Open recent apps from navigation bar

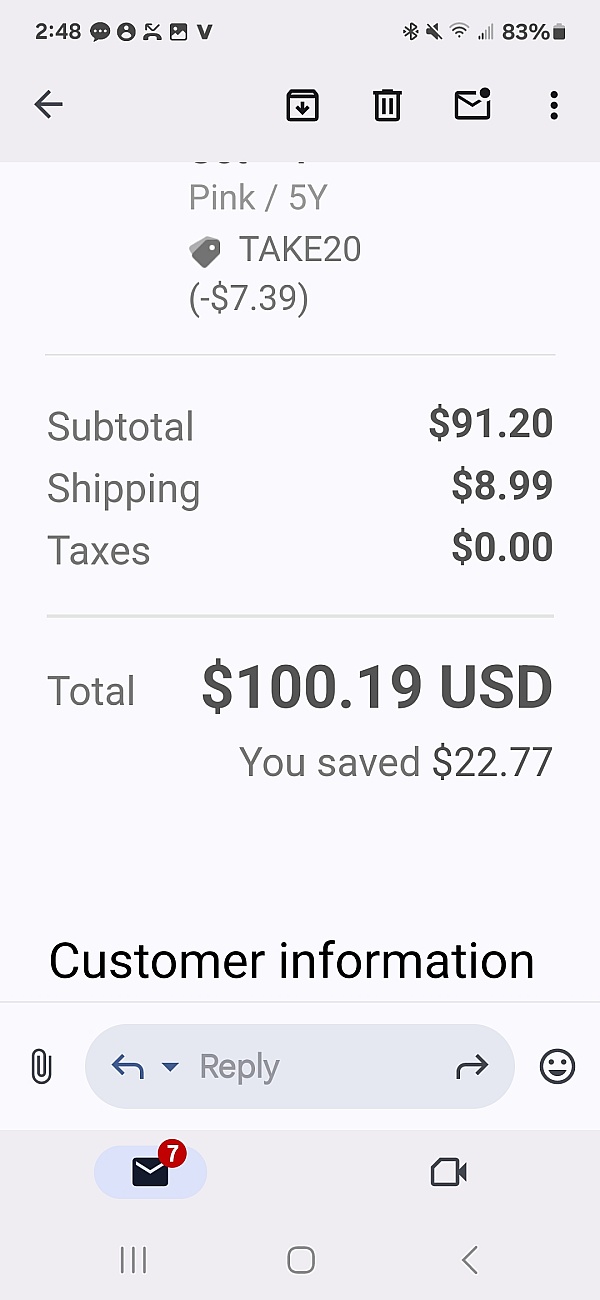tap(133, 1260)
